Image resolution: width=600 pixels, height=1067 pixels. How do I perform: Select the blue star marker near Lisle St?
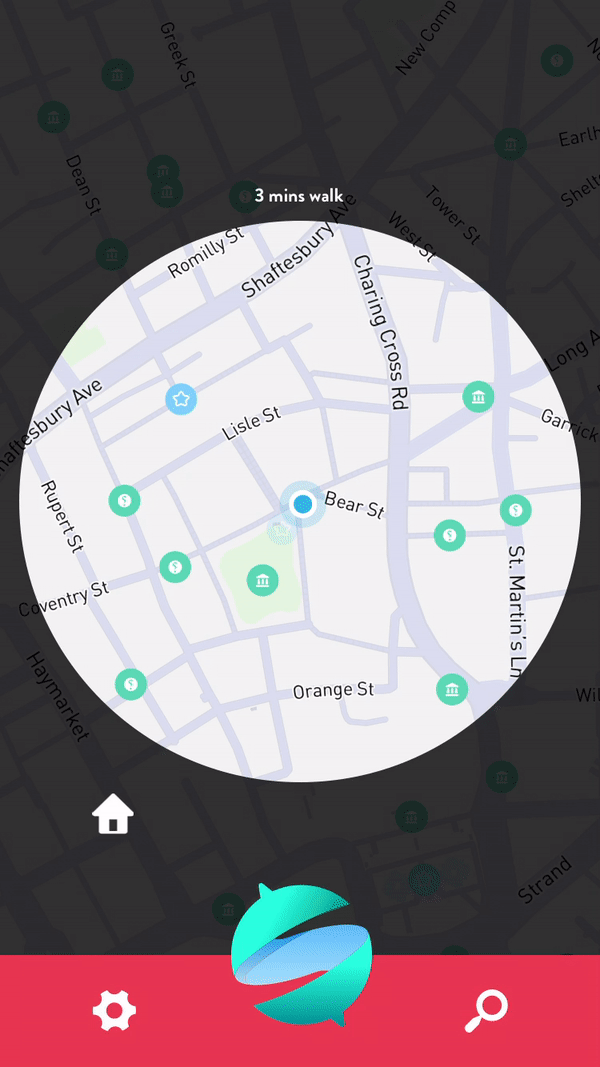pyautogui.click(x=181, y=399)
